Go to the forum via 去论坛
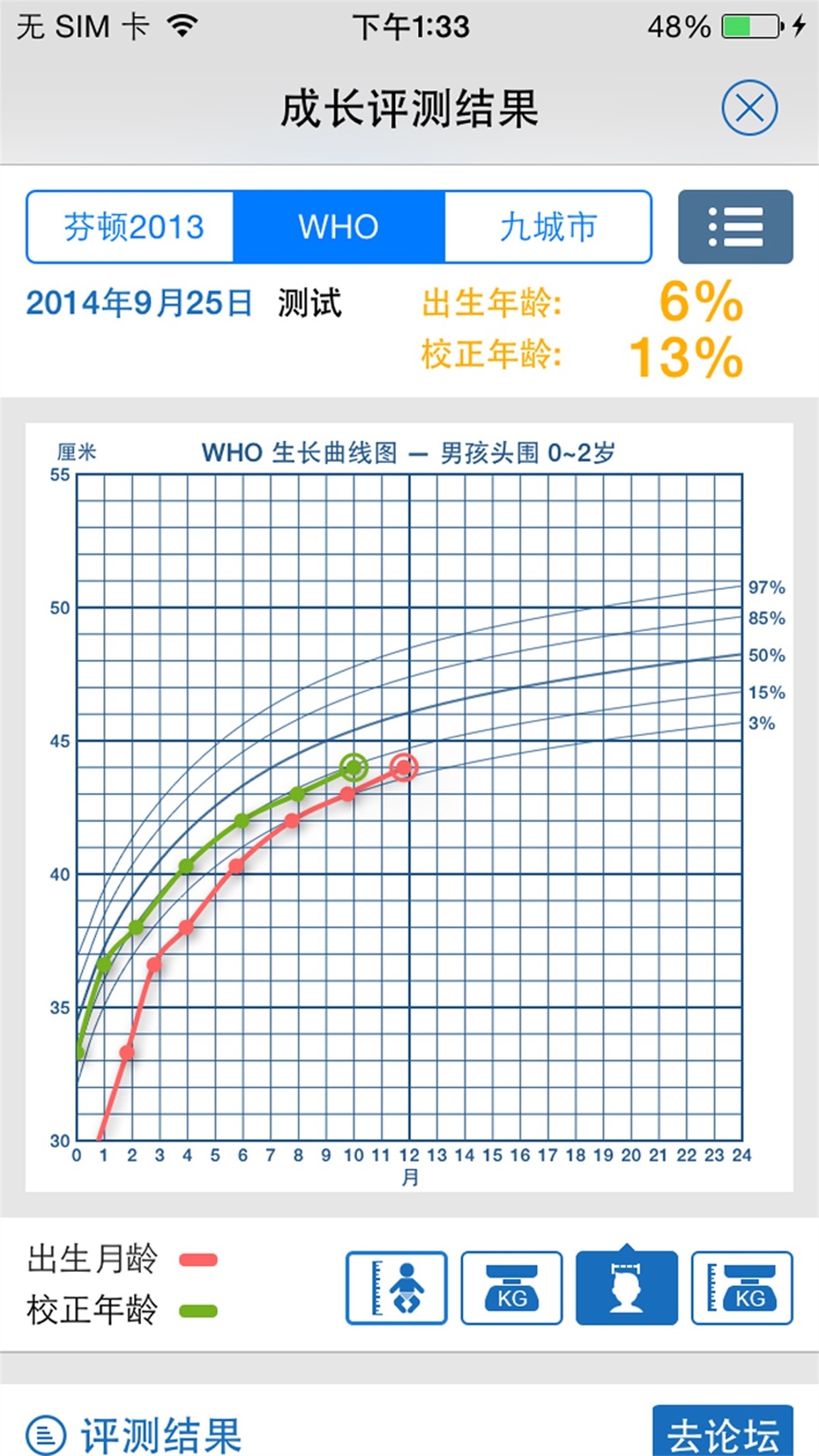The image size is (819, 1456). (723, 1431)
